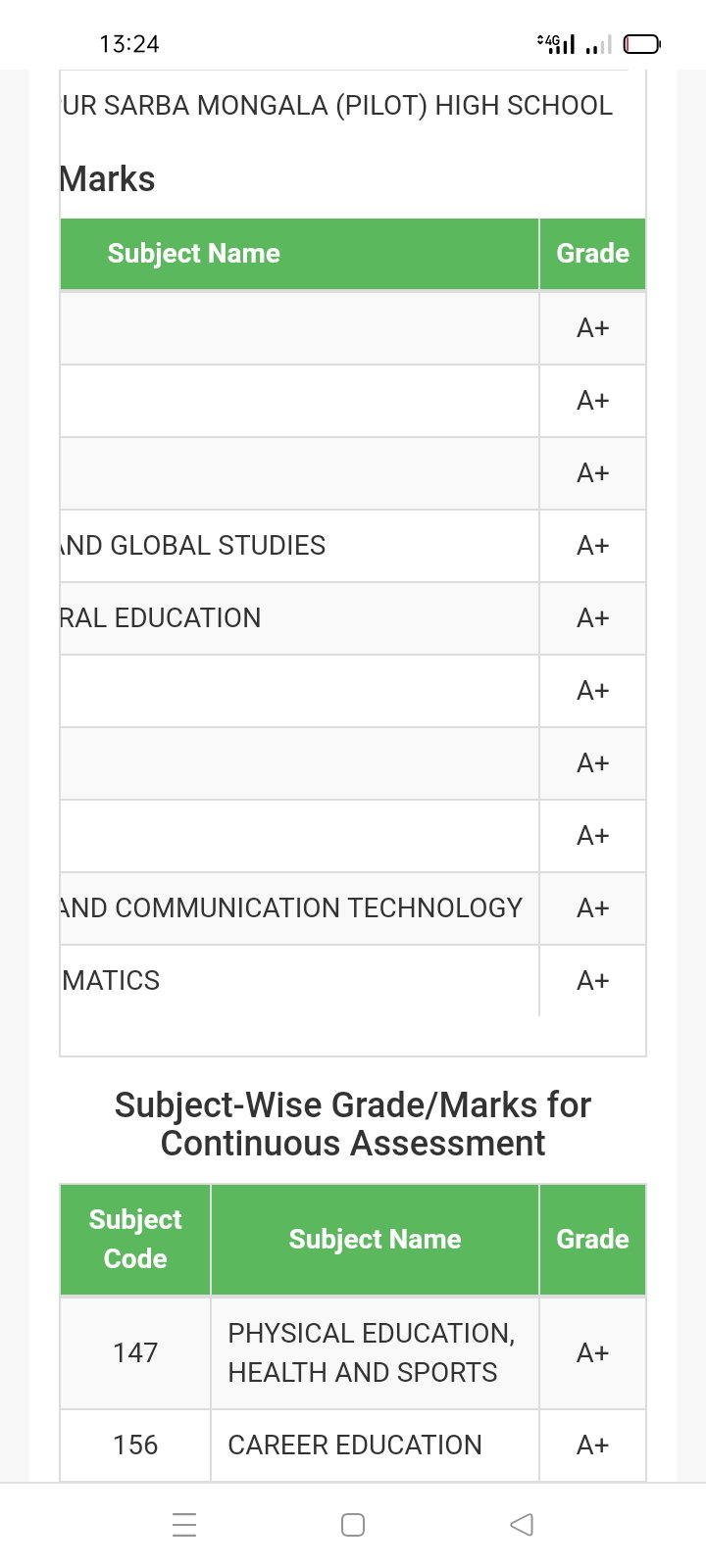This screenshot has height=1568, width=706.
Task: Open the recent apps menu
Action: click(x=184, y=1525)
